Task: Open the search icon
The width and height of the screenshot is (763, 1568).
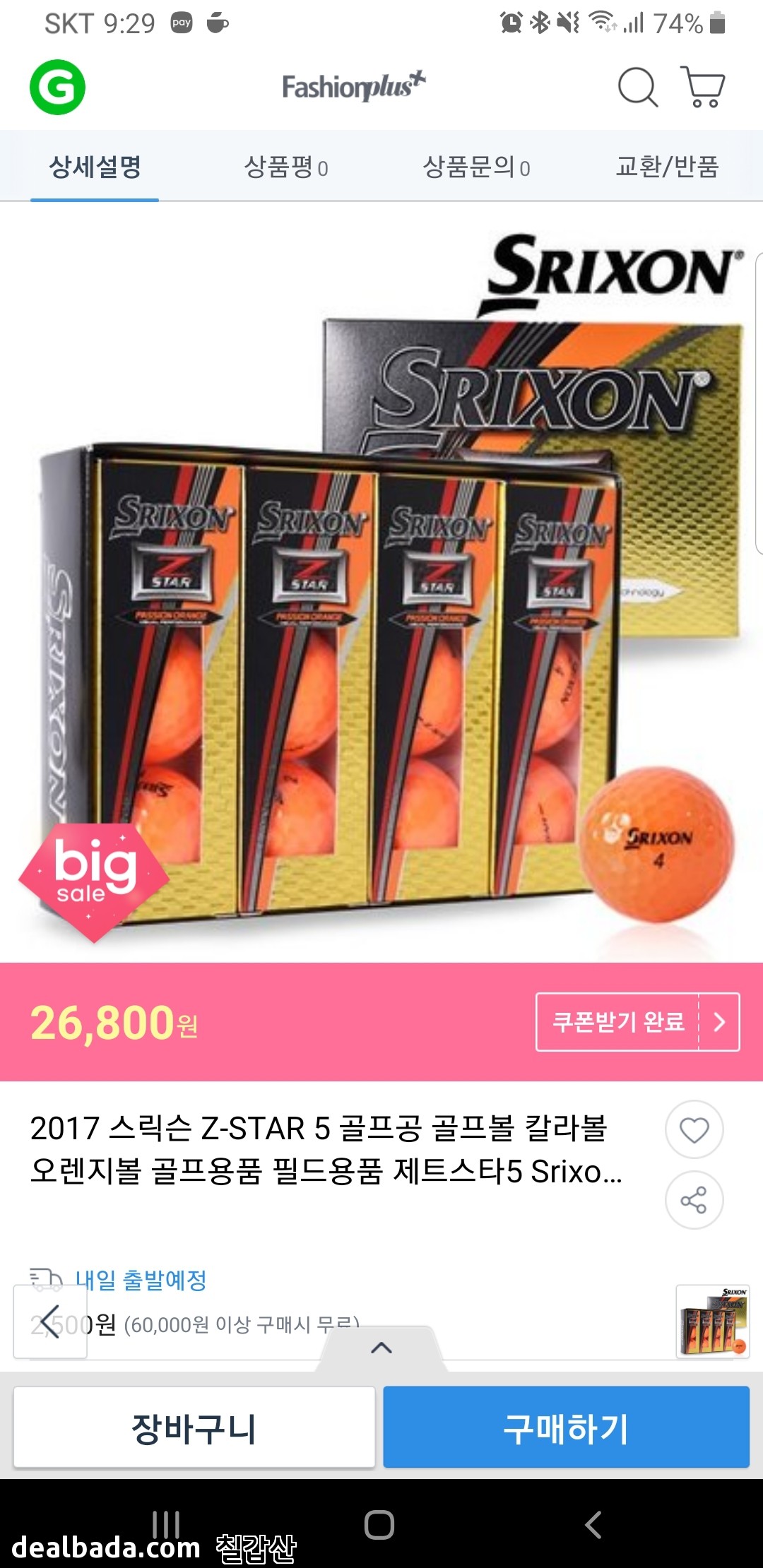Action: click(x=637, y=88)
